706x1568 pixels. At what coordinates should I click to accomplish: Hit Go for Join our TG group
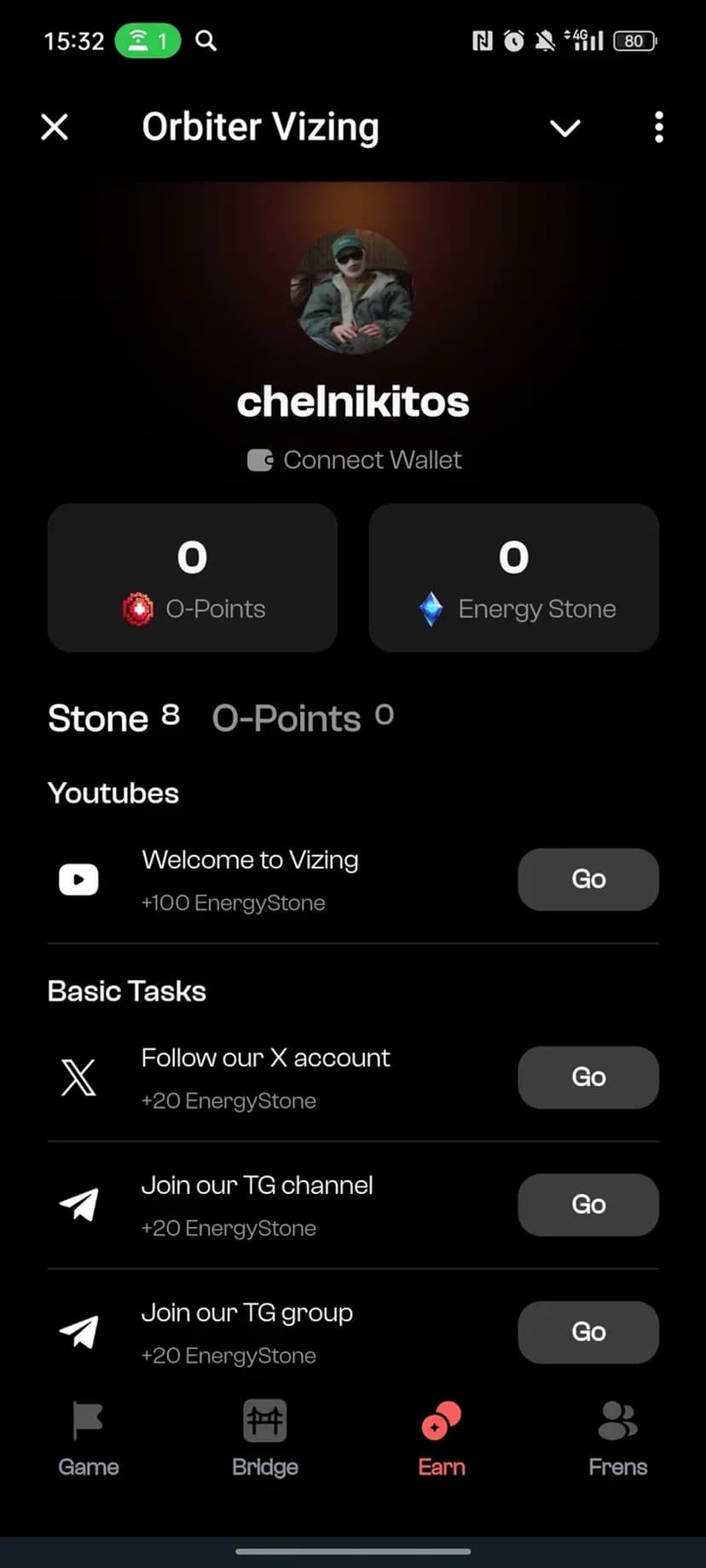pyautogui.click(x=587, y=1332)
